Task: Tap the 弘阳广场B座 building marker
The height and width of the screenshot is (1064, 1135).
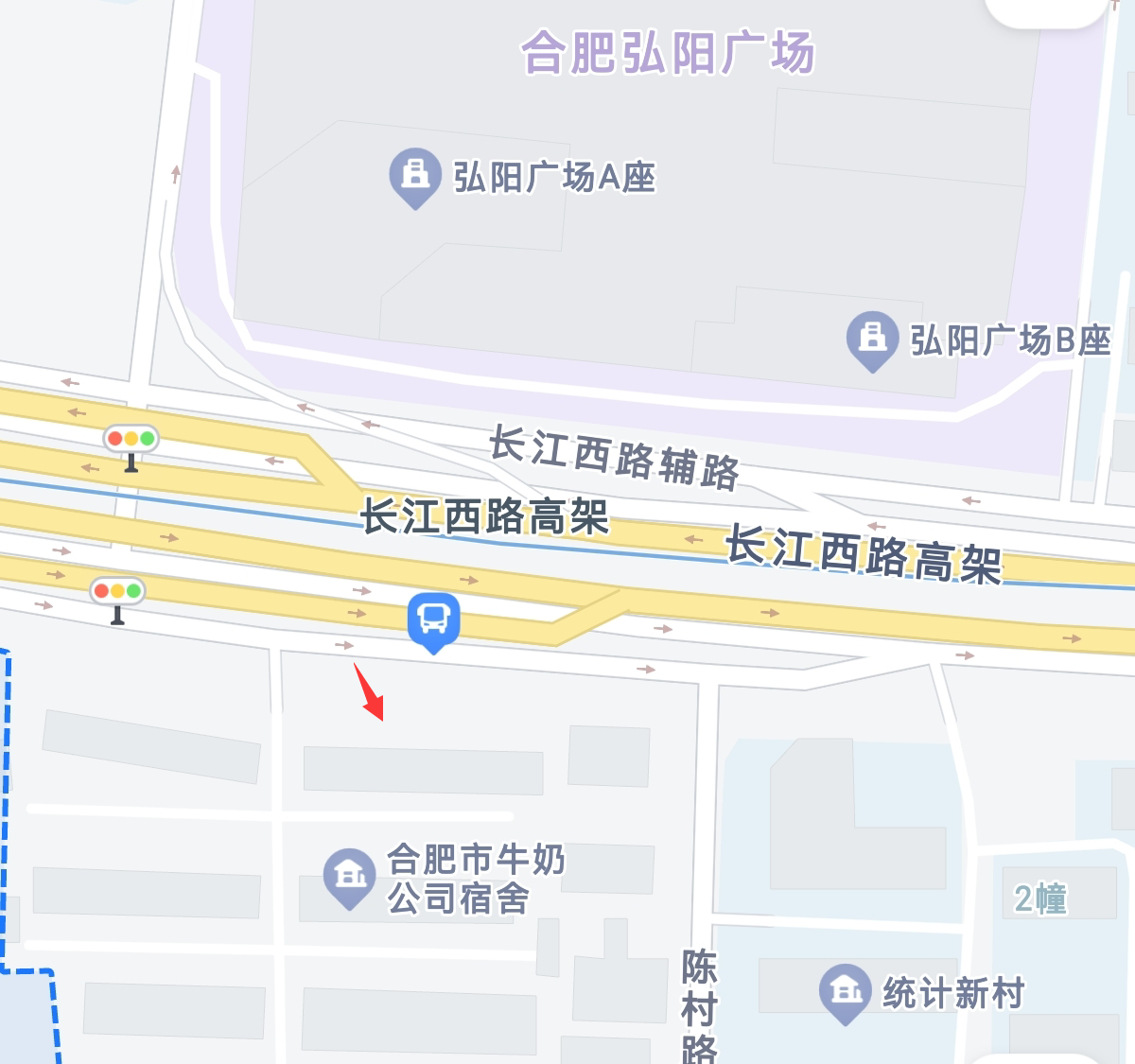Action: pyautogui.click(x=872, y=340)
